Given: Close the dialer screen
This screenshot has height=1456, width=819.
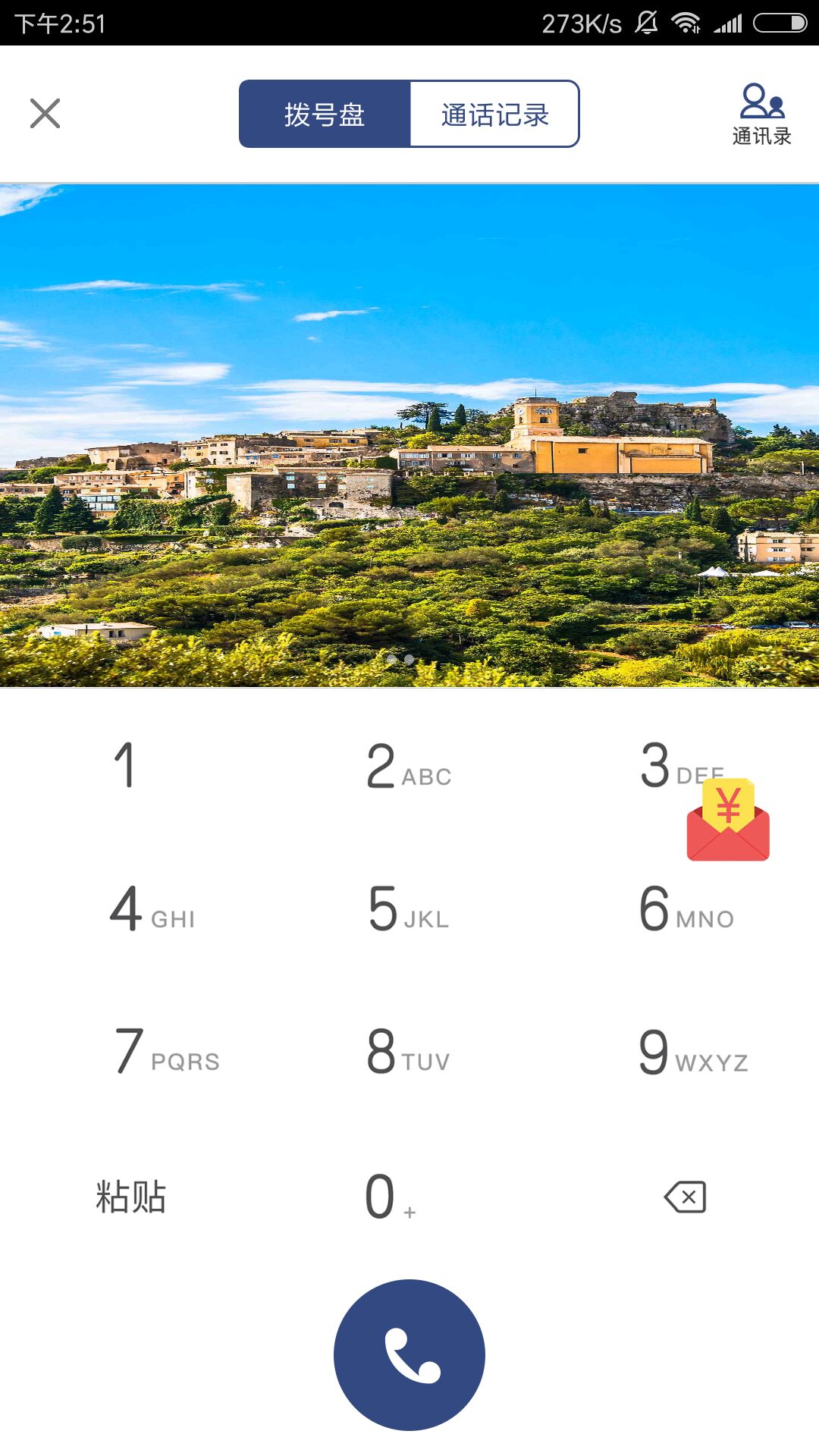Looking at the screenshot, I should pos(45,114).
